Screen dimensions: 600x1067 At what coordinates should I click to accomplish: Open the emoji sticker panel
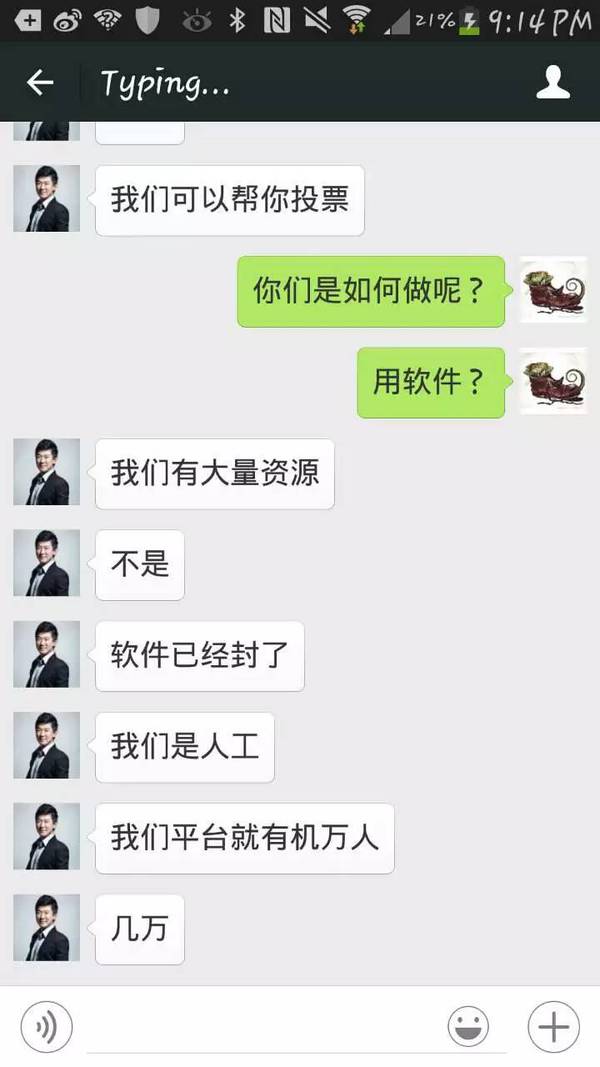(468, 1026)
